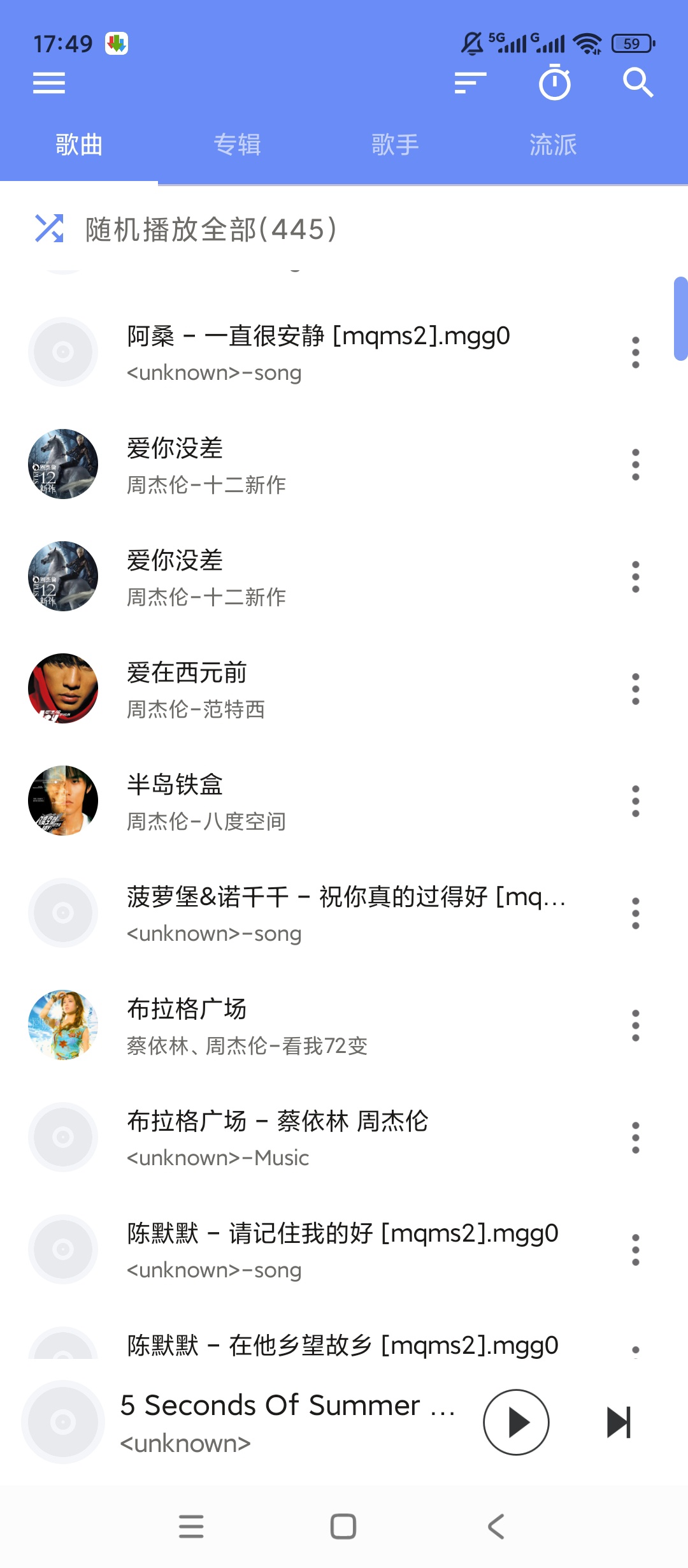Open the album art of 爱在西元前

pyautogui.click(x=62, y=688)
